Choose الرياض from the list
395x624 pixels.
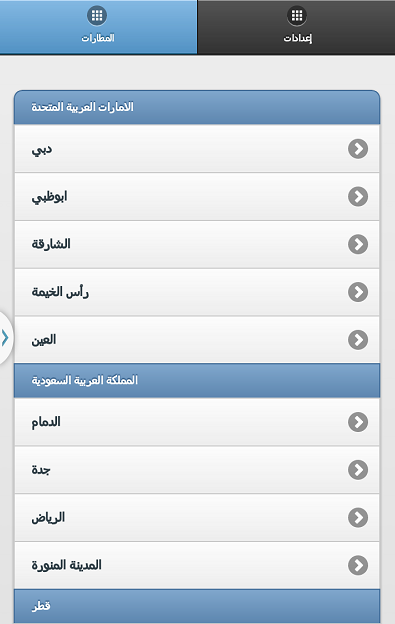click(x=197, y=517)
